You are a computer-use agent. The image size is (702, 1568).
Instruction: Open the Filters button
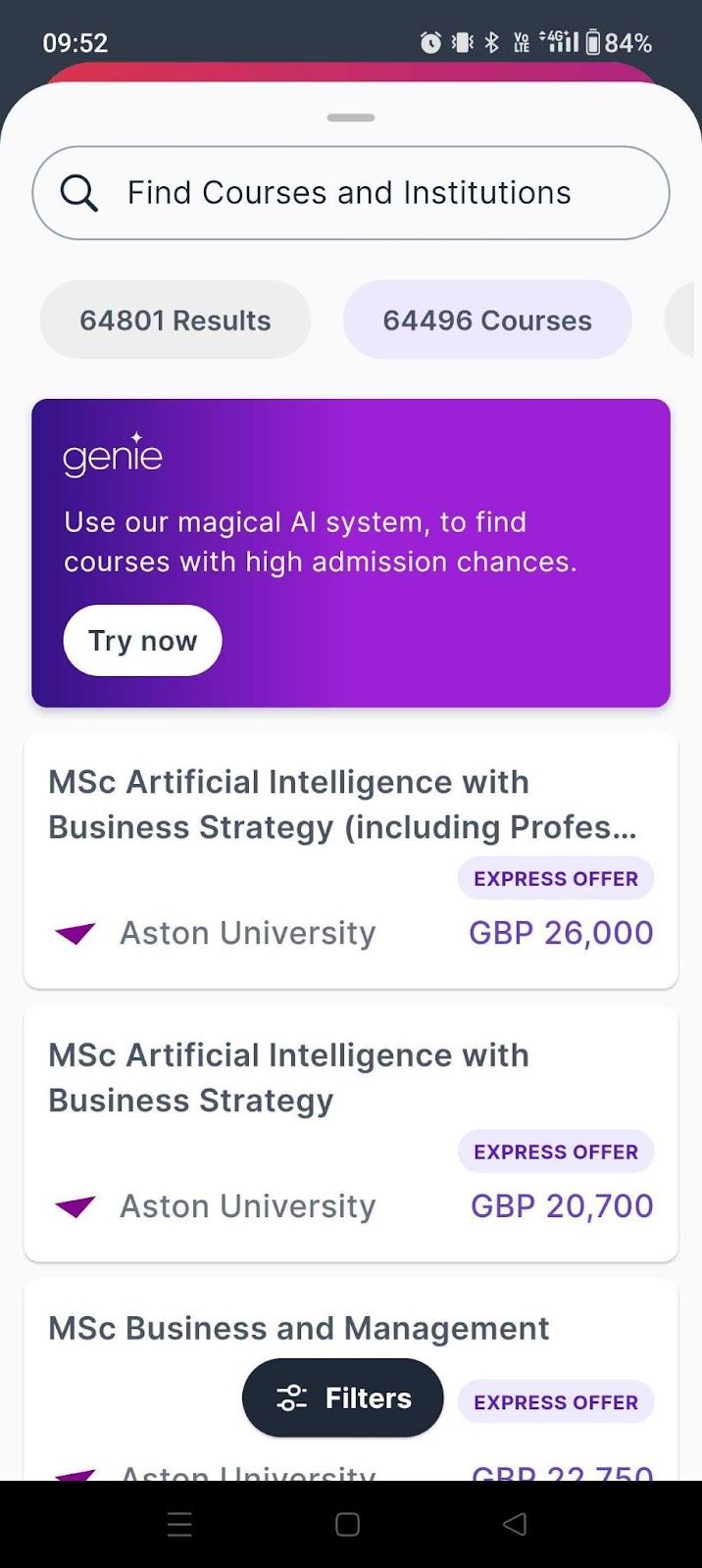[x=343, y=1398]
